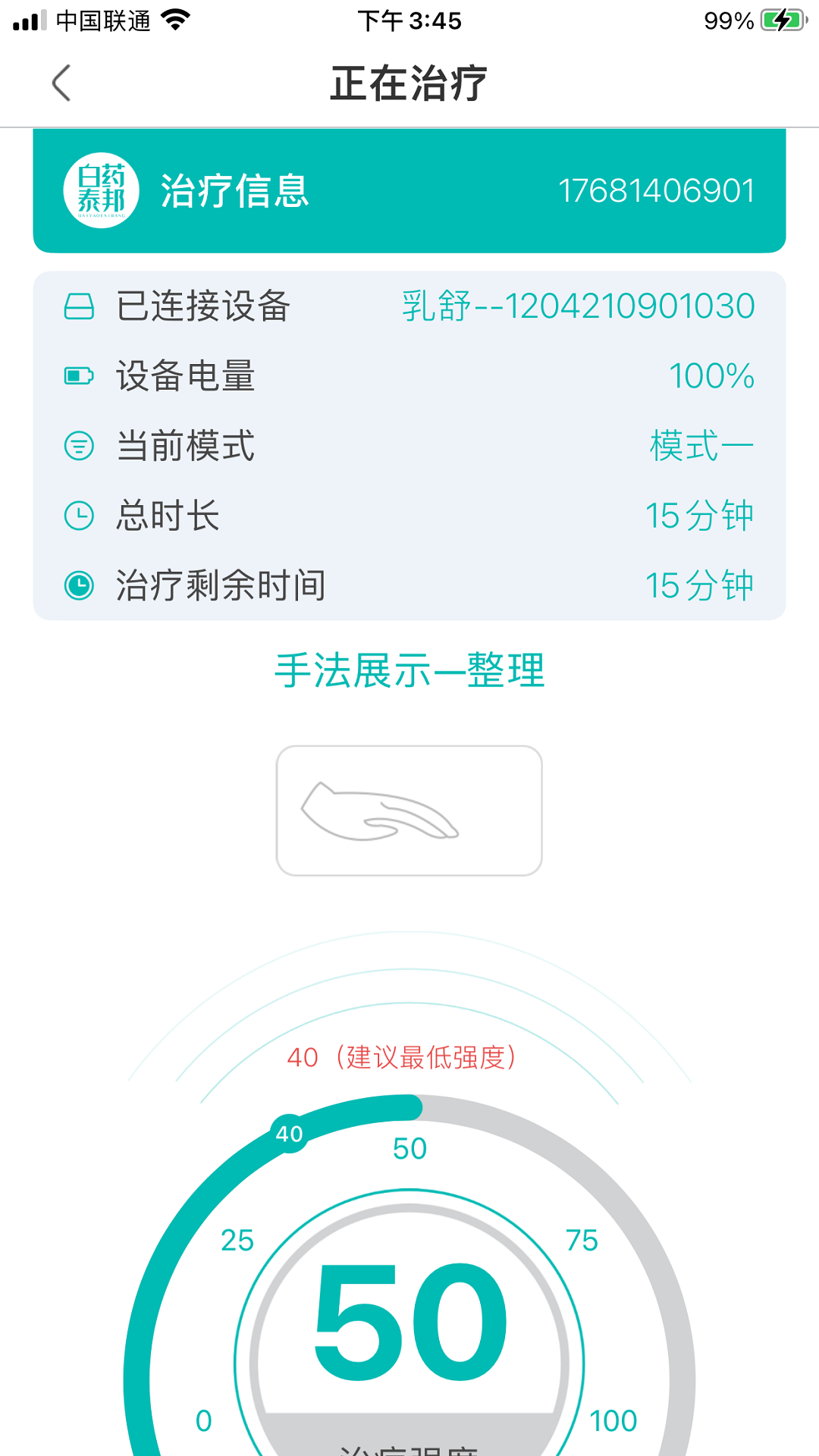Click the mode icon beside 当前模式
Image resolution: width=819 pixels, height=1456 pixels.
pos(78,446)
